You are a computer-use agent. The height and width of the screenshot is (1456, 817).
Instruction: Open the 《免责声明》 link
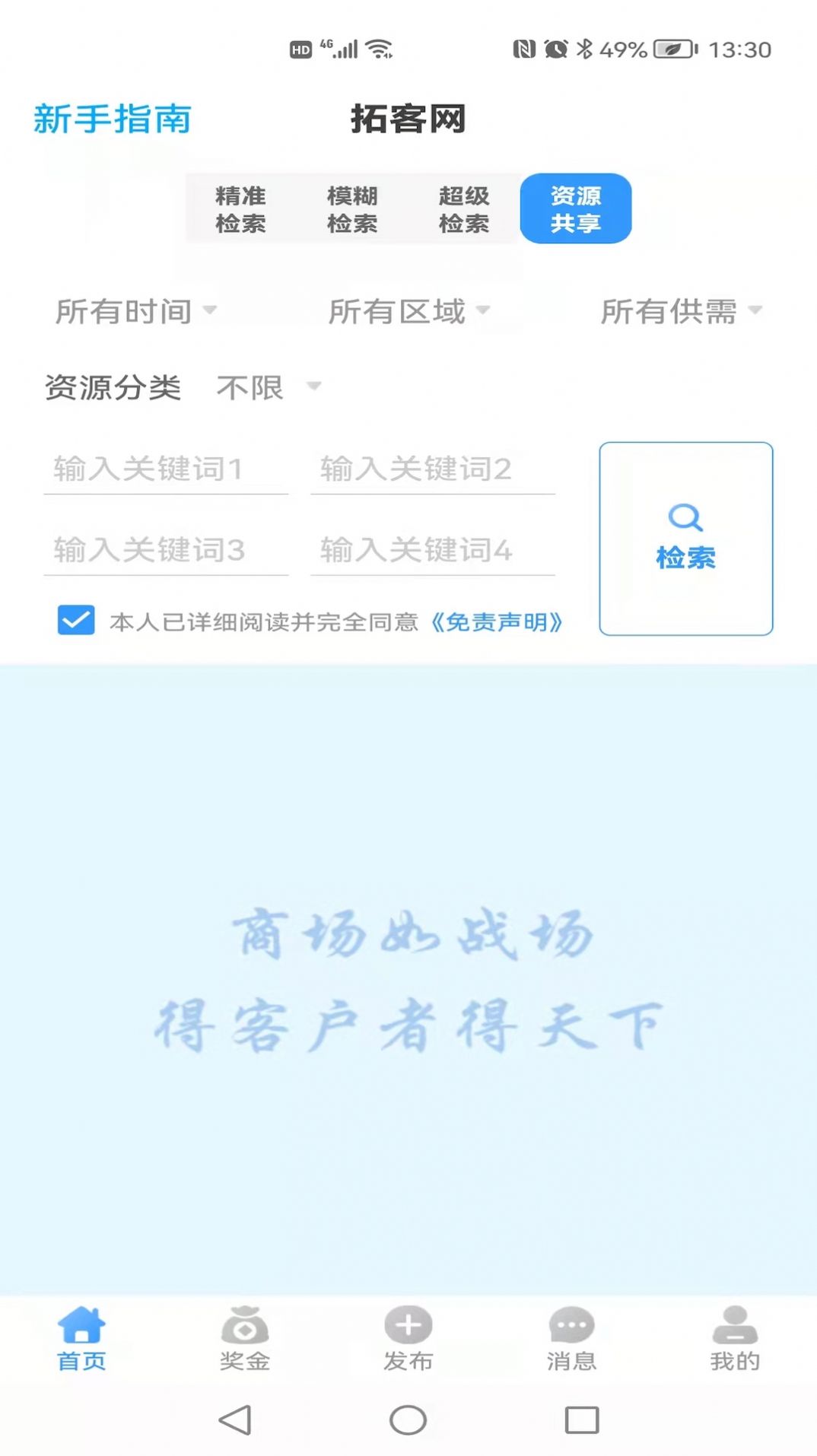(496, 622)
